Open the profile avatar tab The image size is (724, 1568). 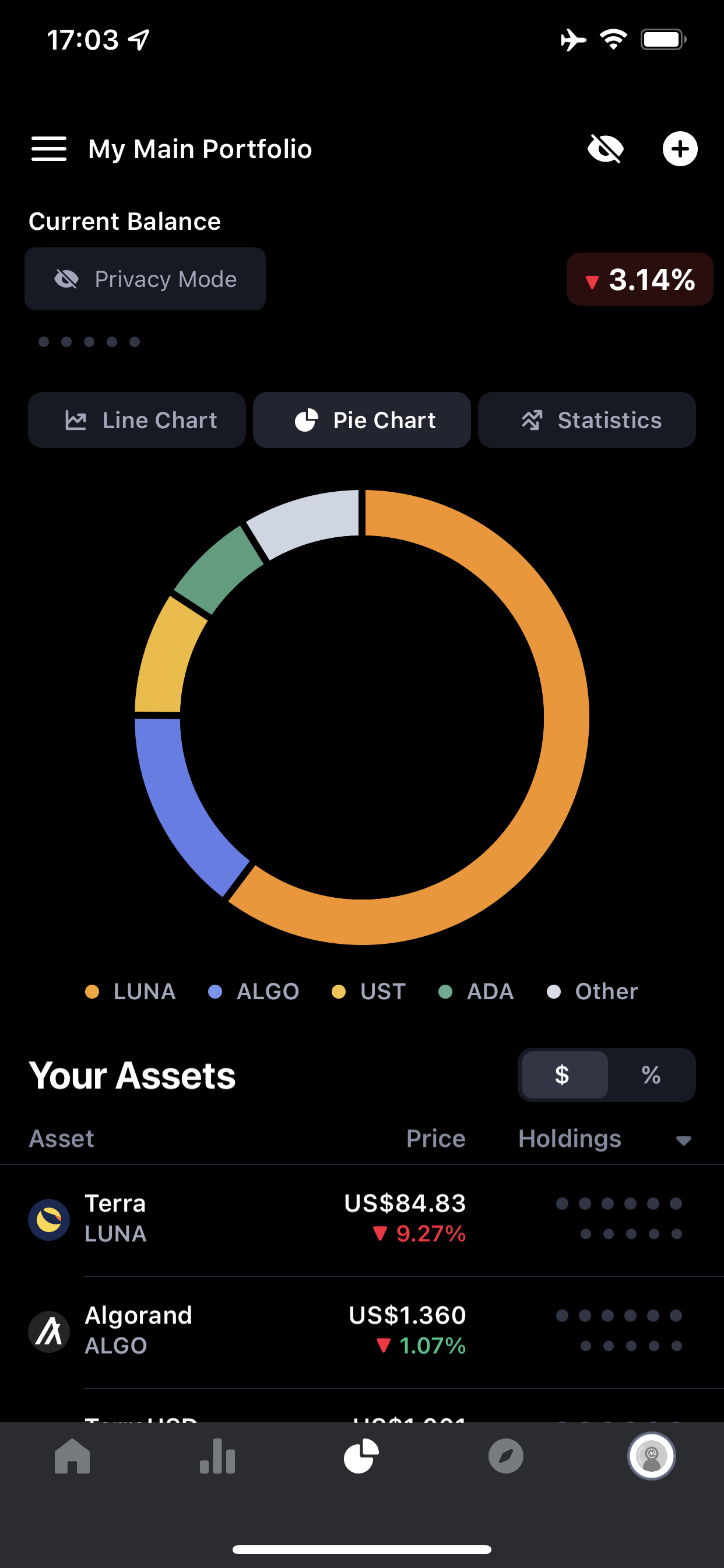[x=651, y=1456]
